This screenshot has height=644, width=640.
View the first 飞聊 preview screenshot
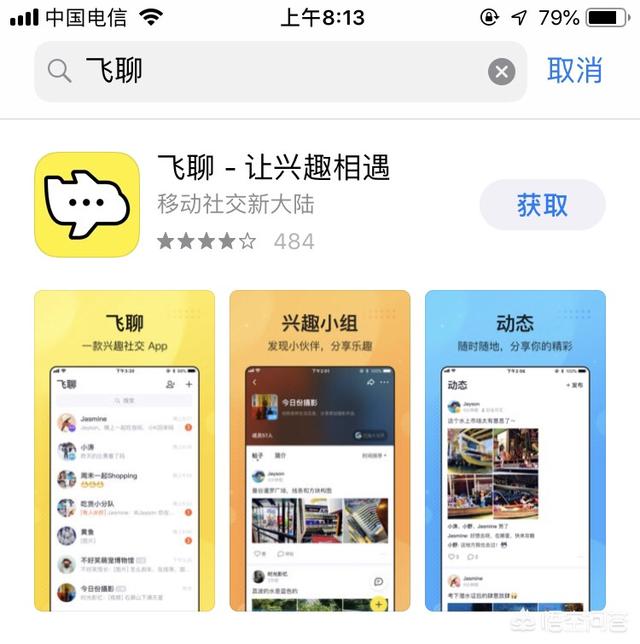tap(125, 450)
